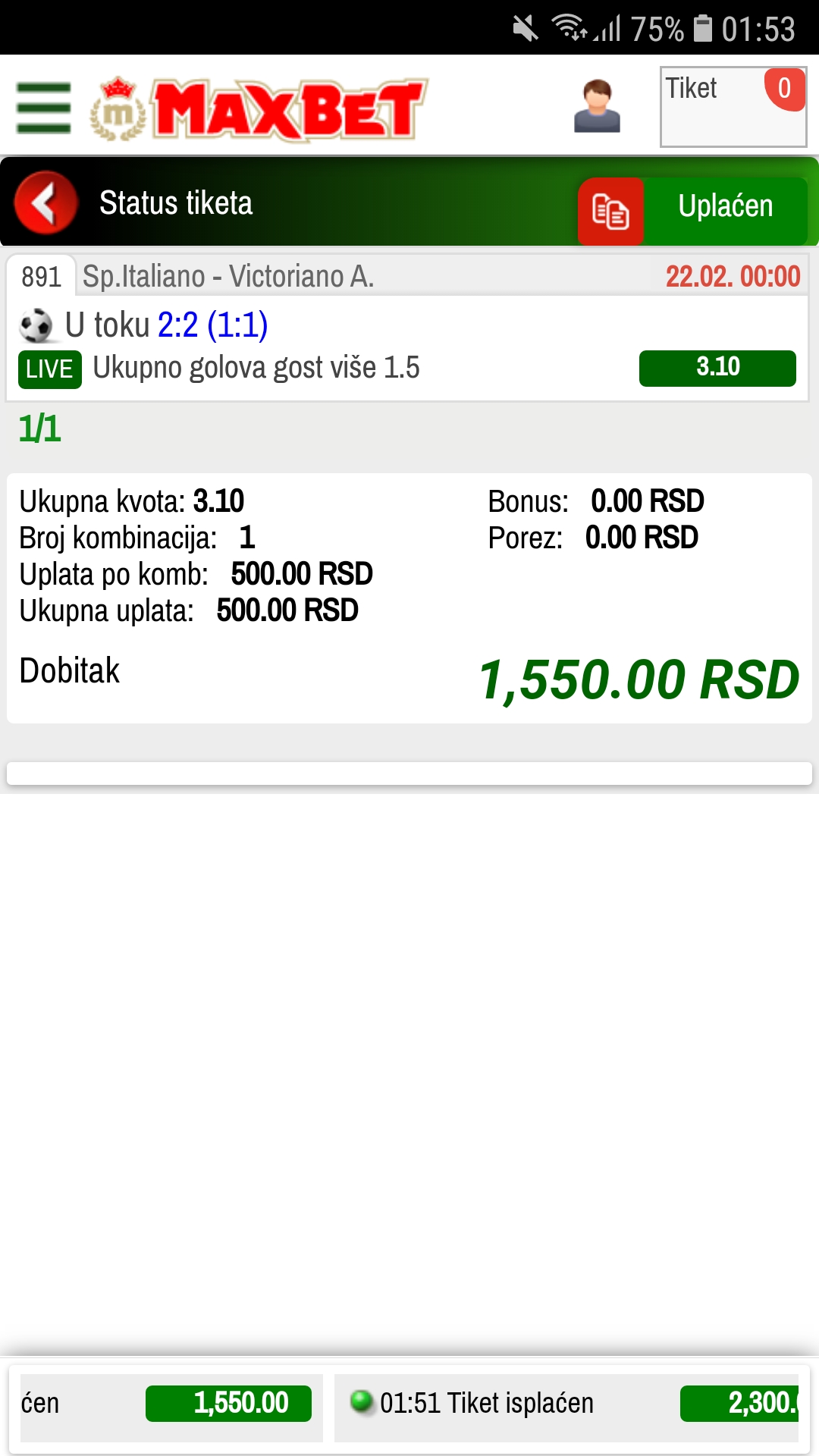The height and width of the screenshot is (1456, 819).
Task: Copy the ticket with the red icon
Action: pos(610,212)
